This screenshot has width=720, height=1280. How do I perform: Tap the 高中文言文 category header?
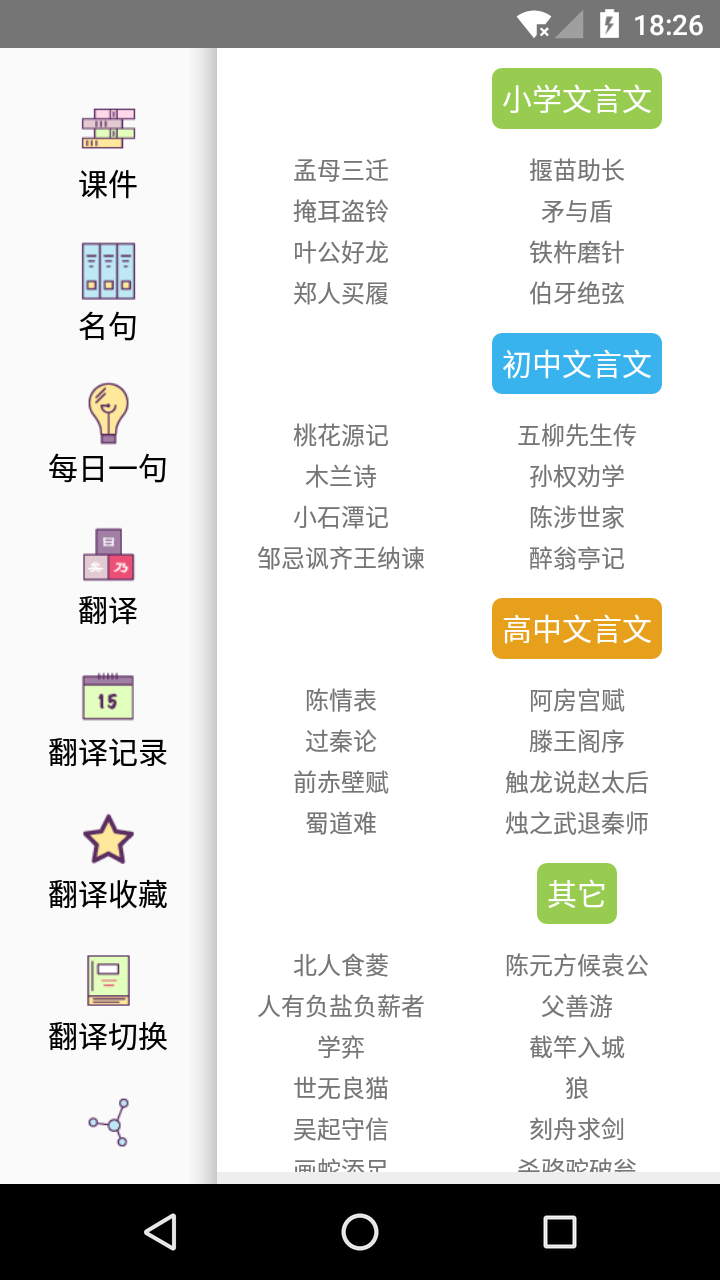pyautogui.click(x=576, y=628)
